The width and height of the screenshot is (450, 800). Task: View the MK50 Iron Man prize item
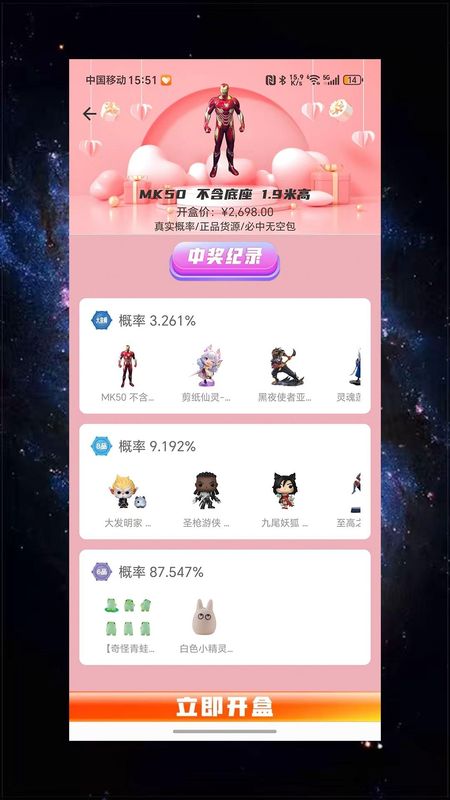click(x=128, y=374)
